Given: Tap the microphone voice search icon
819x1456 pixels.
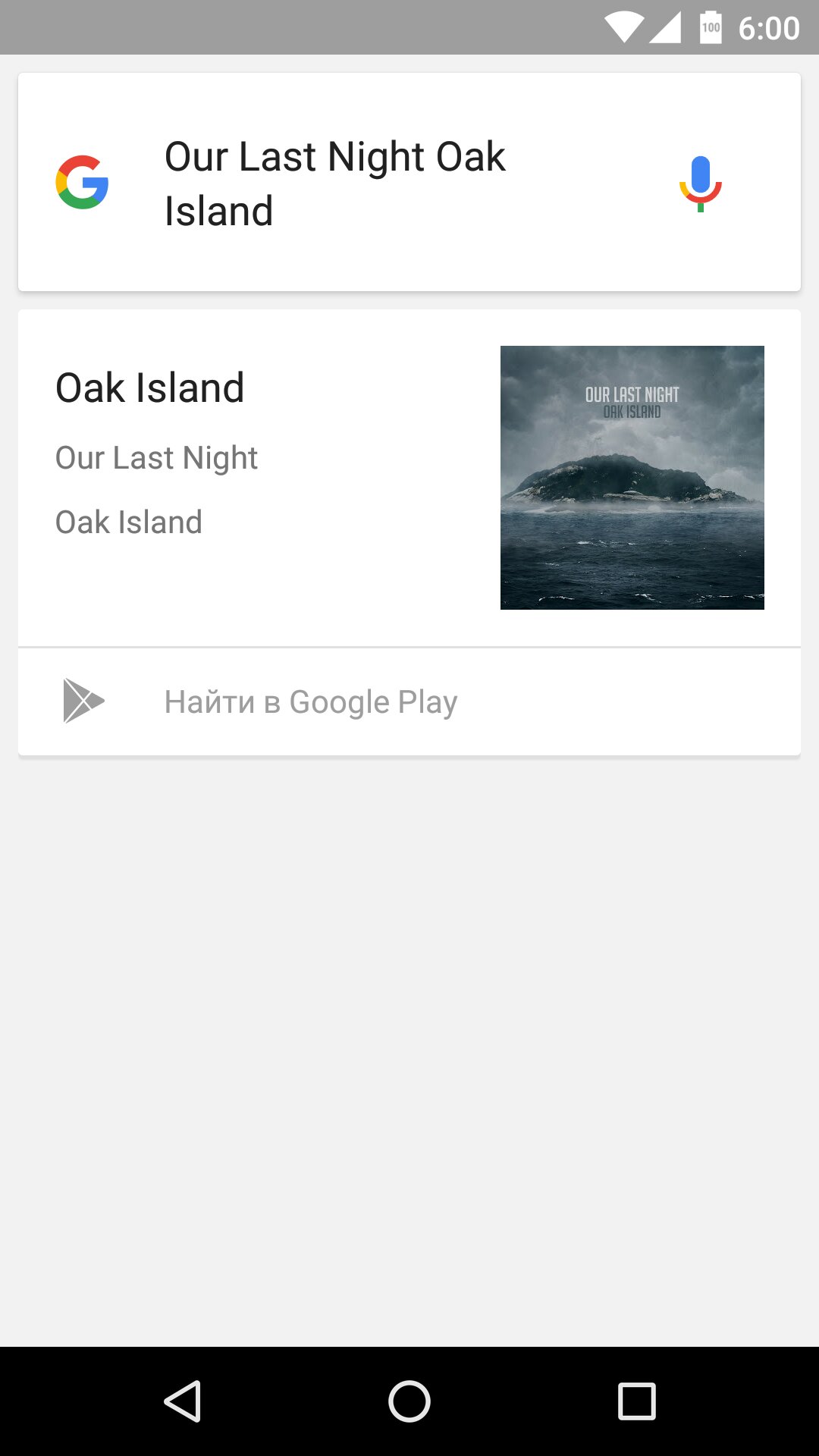Looking at the screenshot, I should [700, 183].
